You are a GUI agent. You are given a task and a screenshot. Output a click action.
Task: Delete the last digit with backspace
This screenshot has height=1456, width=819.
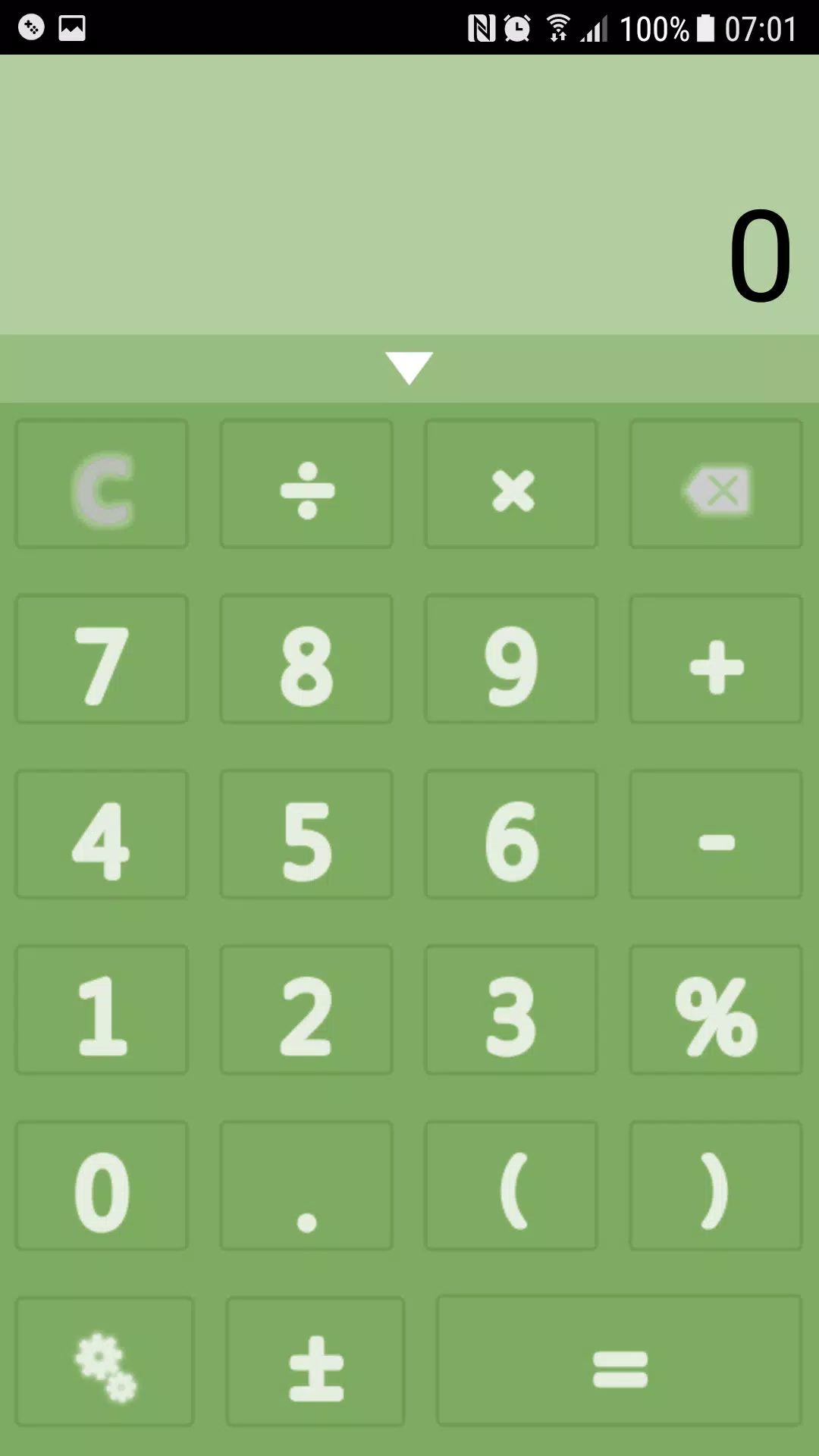point(716,485)
